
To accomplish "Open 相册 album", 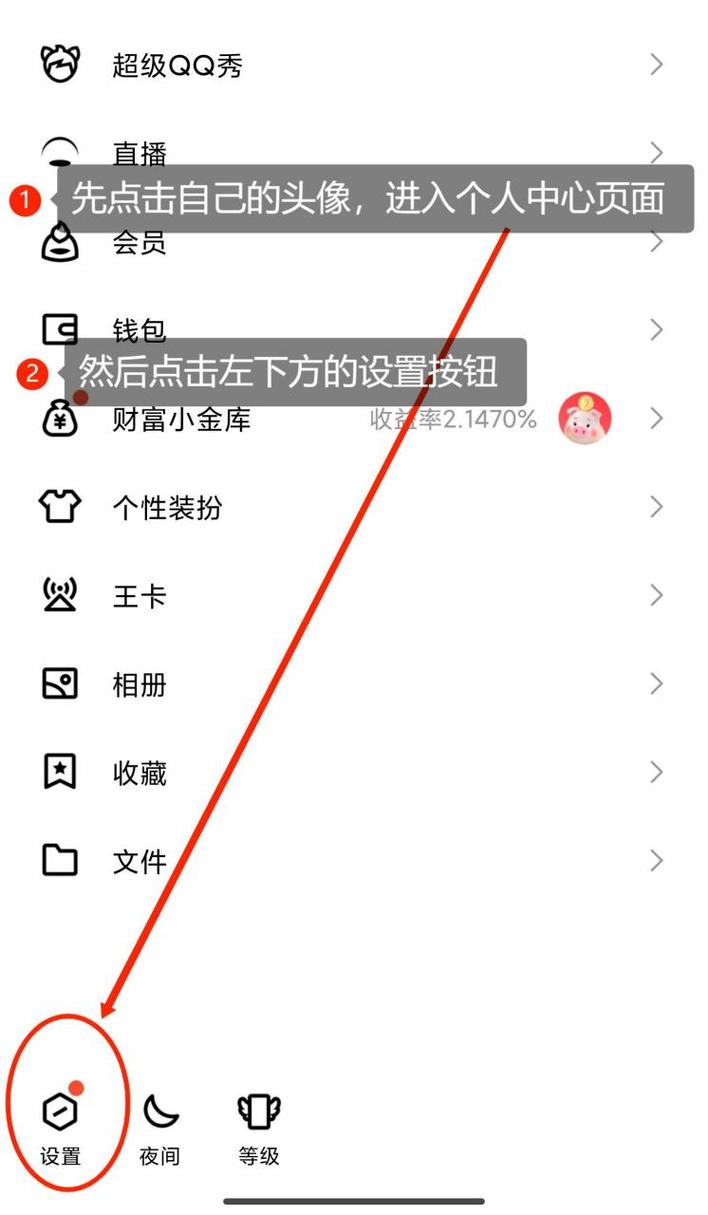I will (x=139, y=685).
